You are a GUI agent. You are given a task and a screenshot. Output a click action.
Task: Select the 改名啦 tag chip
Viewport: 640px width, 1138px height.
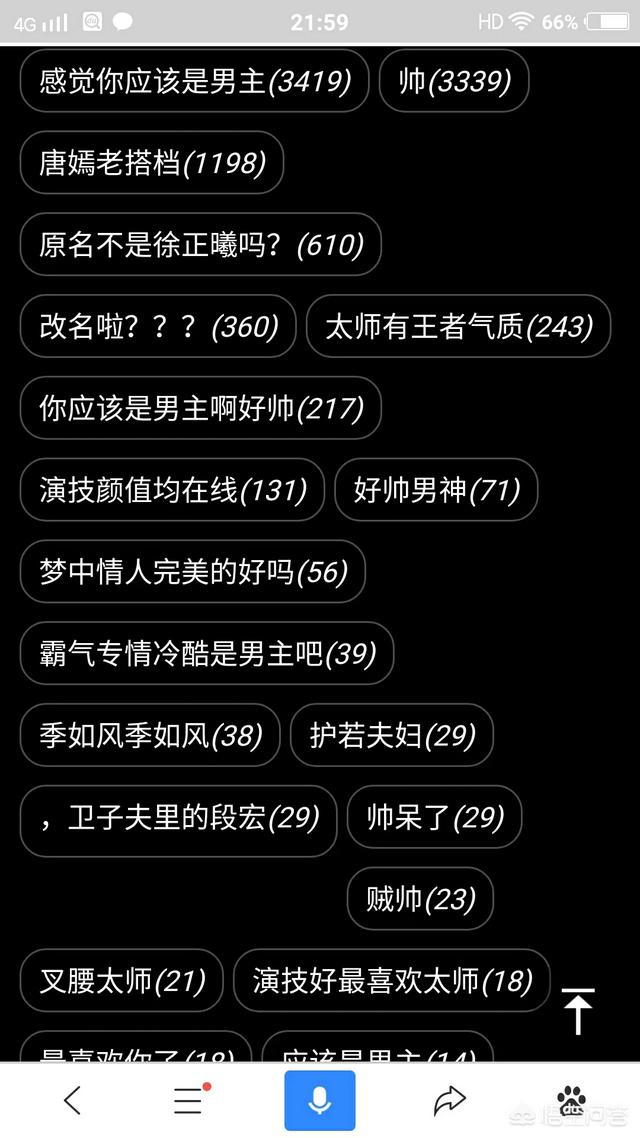pyautogui.click(x=158, y=327)
